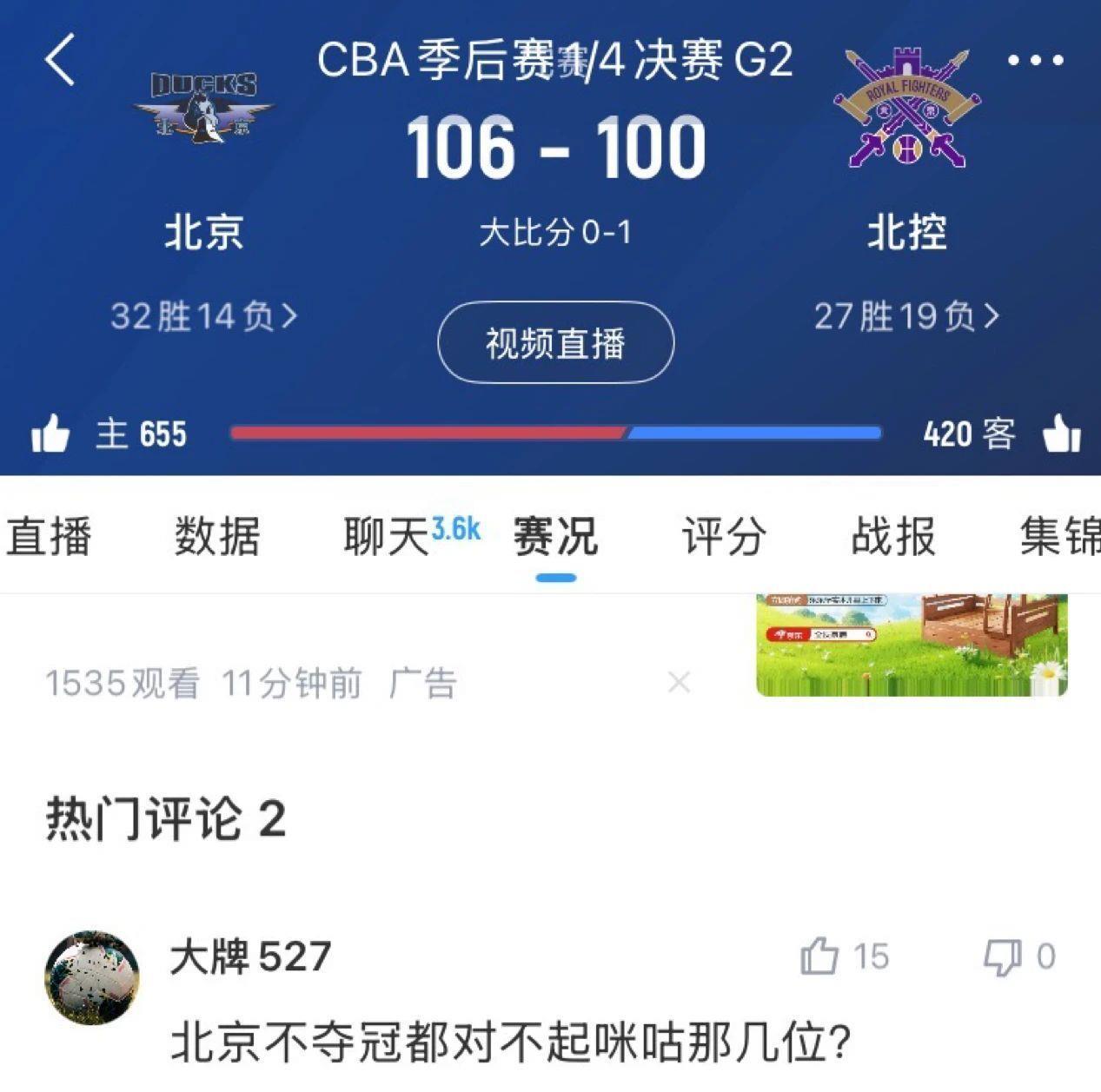Viewport: 1101px width, 1092px height.
Task: Open the three-dot overflow menu
Action: pyautogui.click(x=1035, y=60)
